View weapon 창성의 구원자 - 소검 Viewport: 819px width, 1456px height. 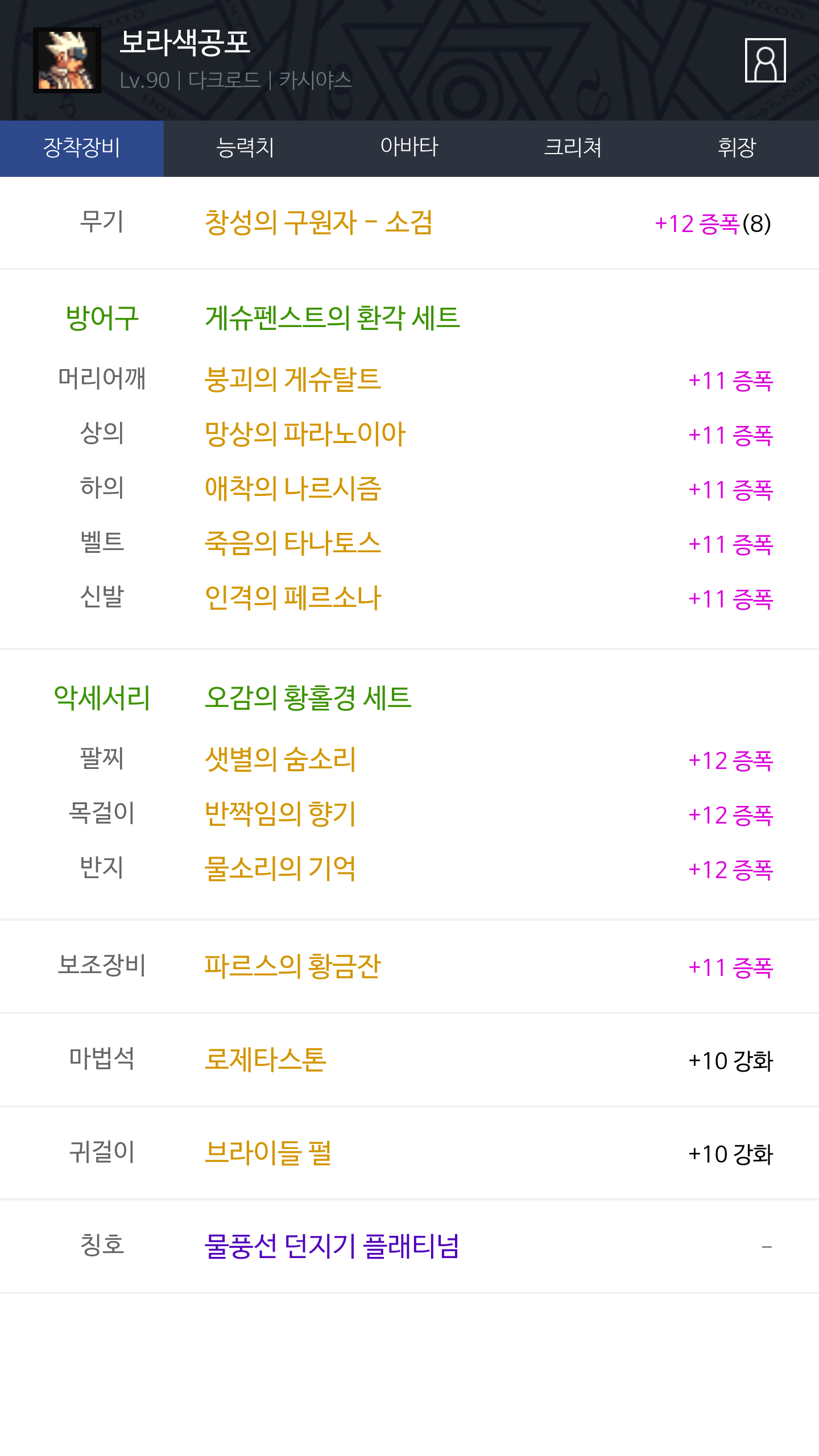point(318,222)
